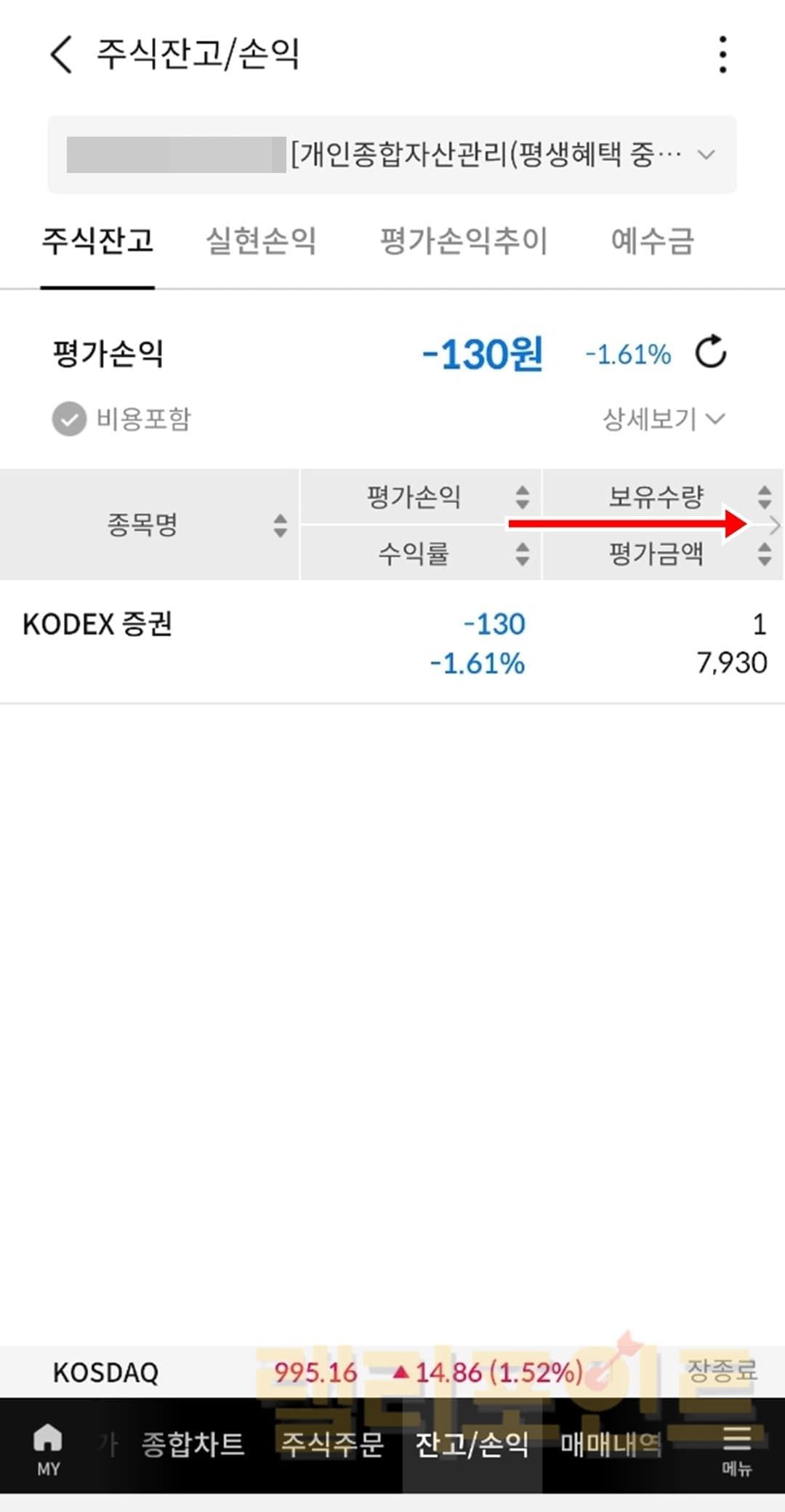
Task: Open the three-dot overflow menu
Action: point(722,55)
